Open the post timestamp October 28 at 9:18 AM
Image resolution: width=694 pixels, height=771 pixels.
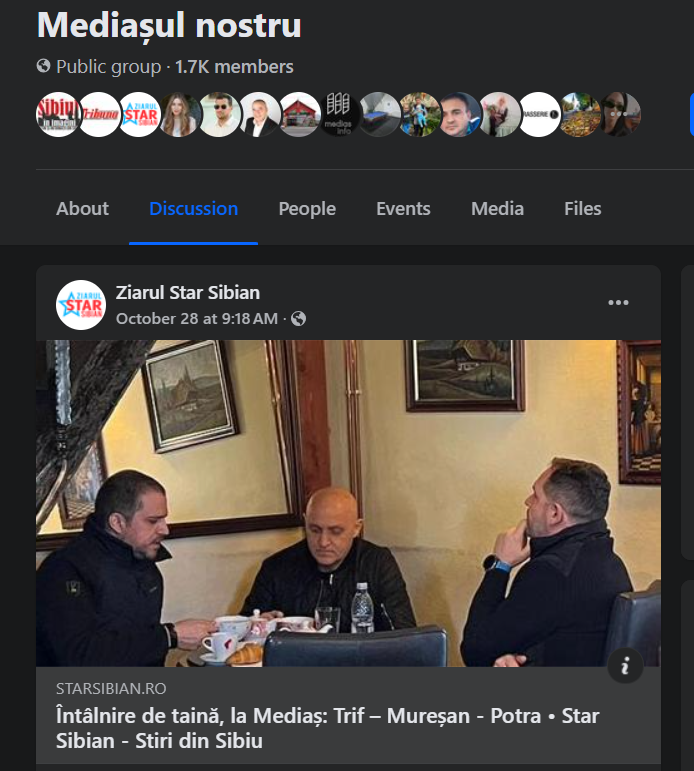(x=197, y=319)
